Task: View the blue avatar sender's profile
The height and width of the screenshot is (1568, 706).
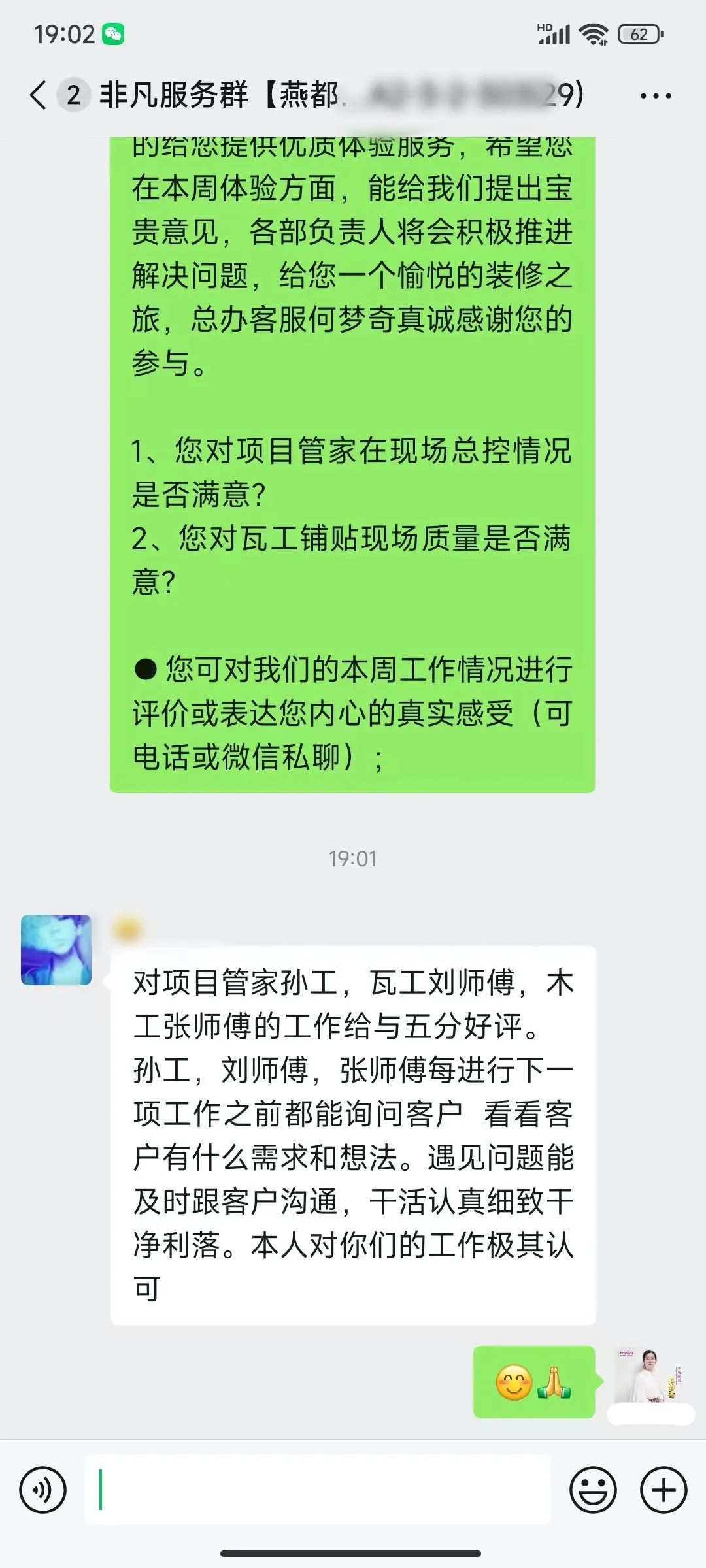Action: pos(56,950)
